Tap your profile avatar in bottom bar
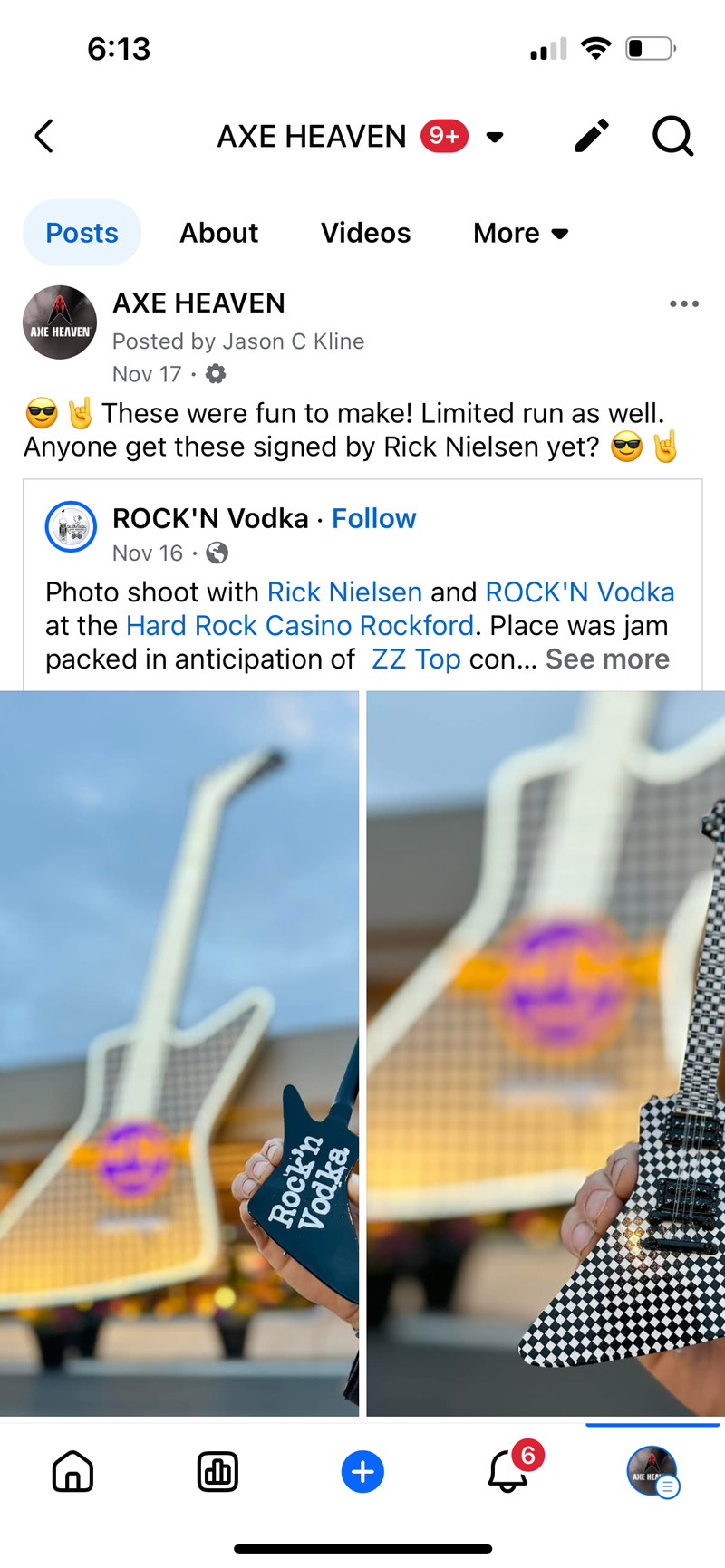 coord(652,1471)
